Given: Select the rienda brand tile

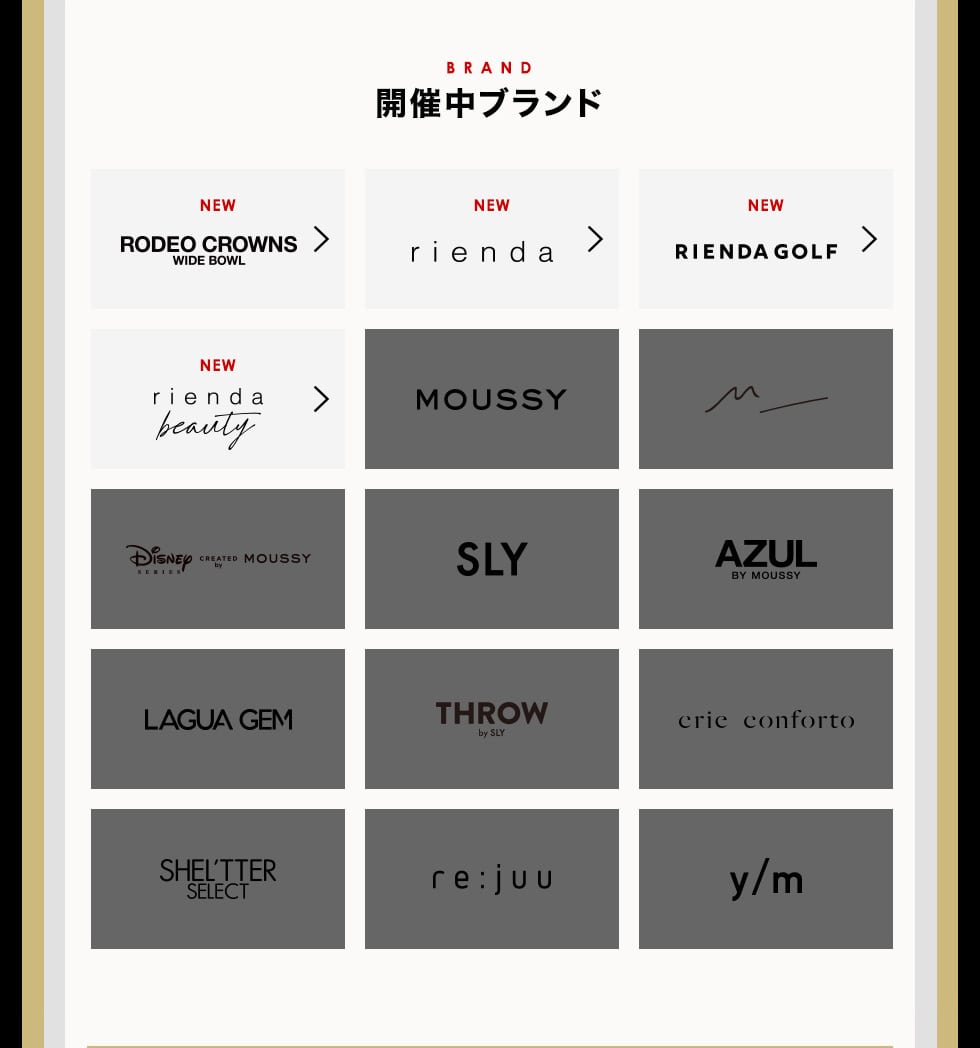Looking at the screenshot, I should click(491, 239).
